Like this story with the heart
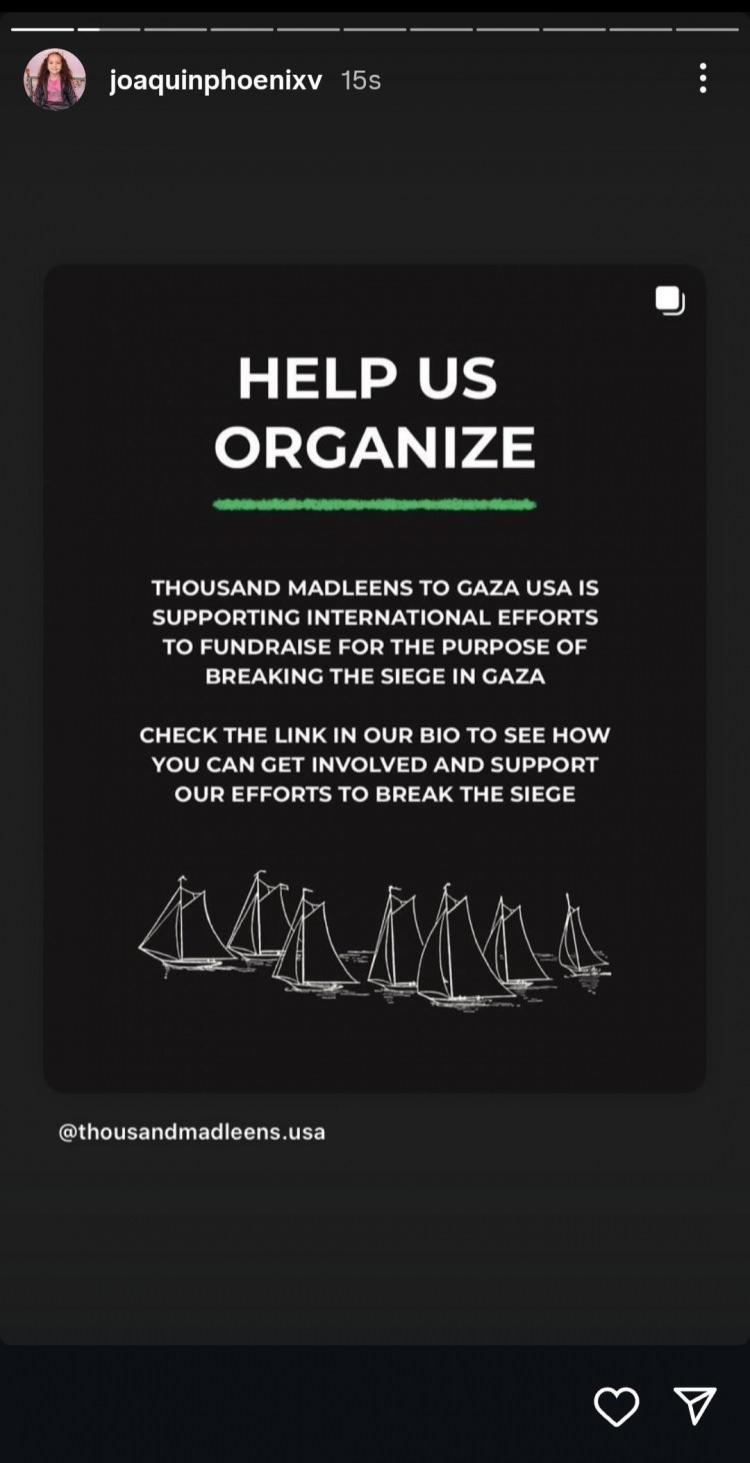 click(616, 1407)
